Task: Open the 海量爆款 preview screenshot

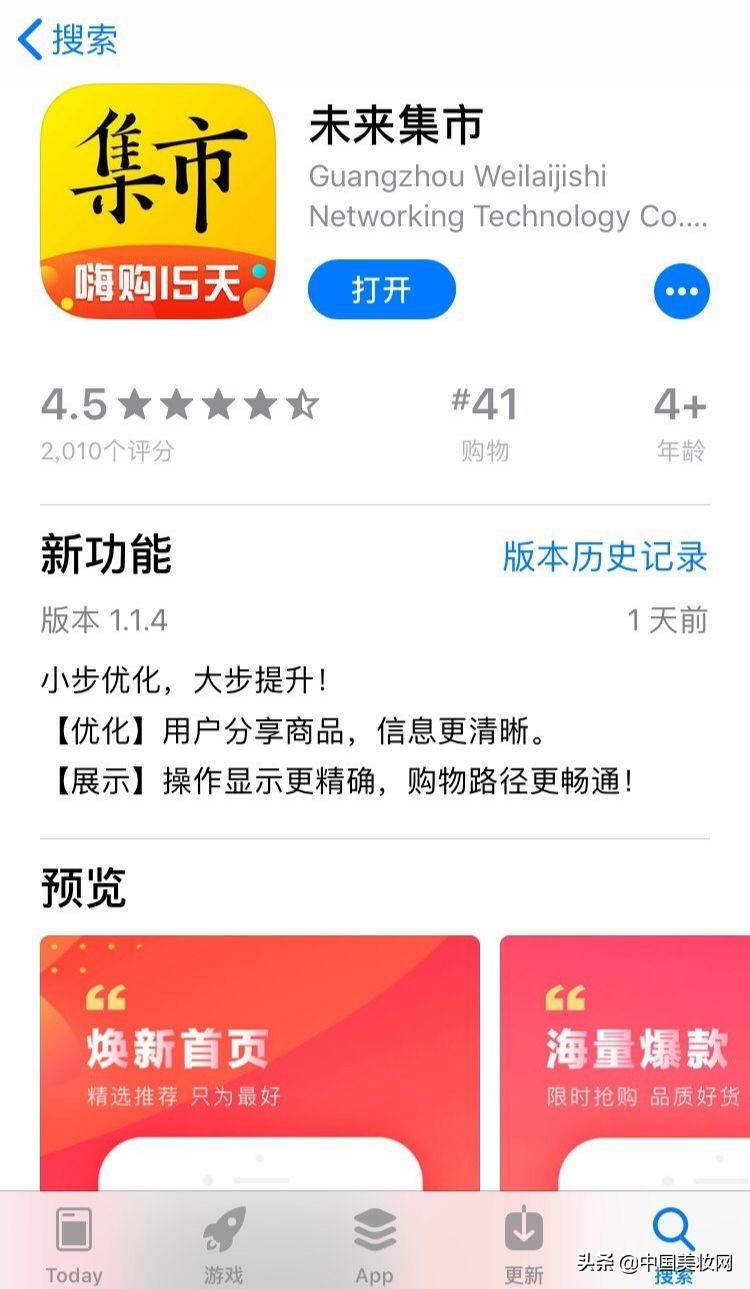Action: coord(624,1060)
